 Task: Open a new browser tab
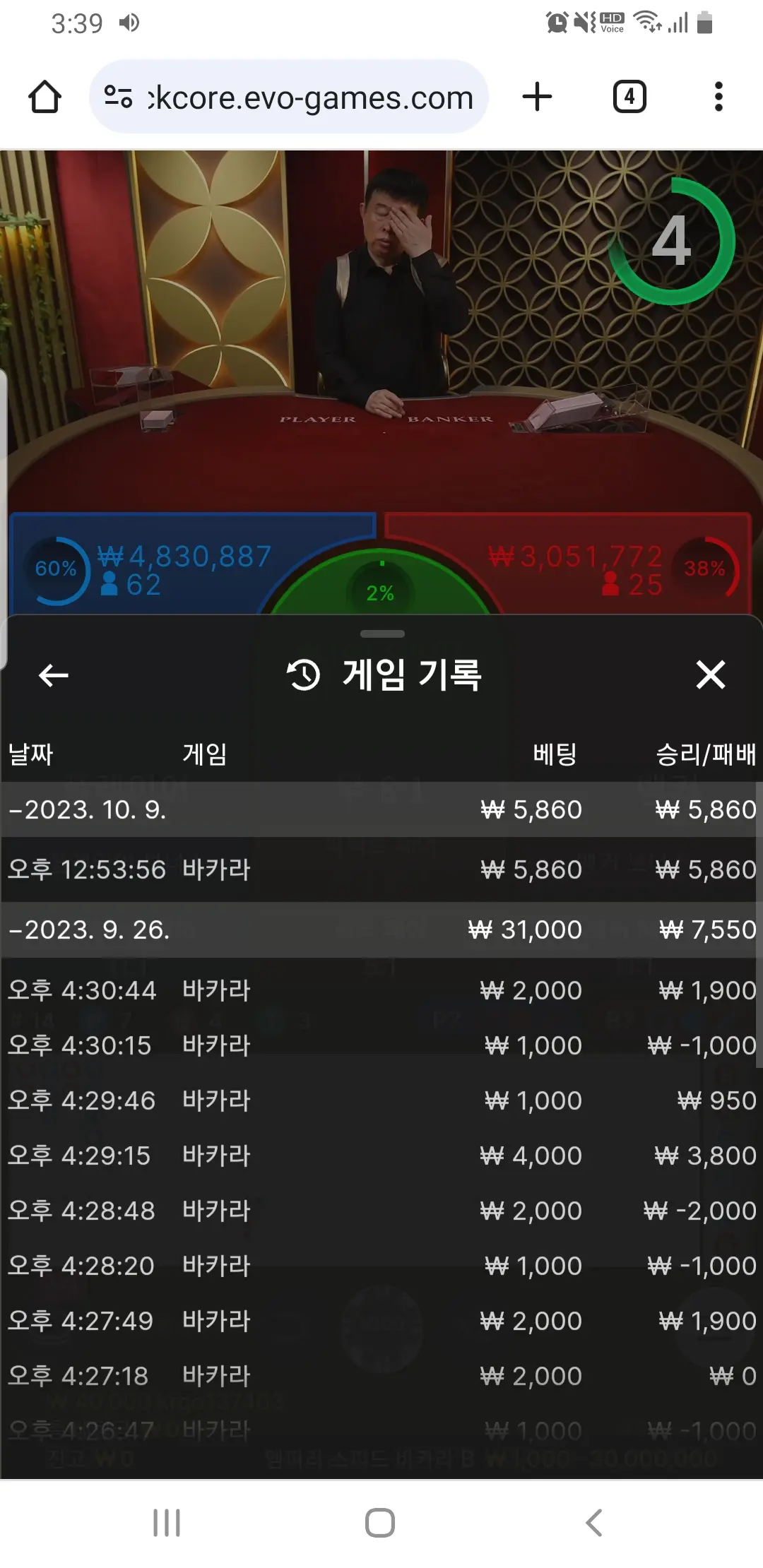tap(537, 97)
